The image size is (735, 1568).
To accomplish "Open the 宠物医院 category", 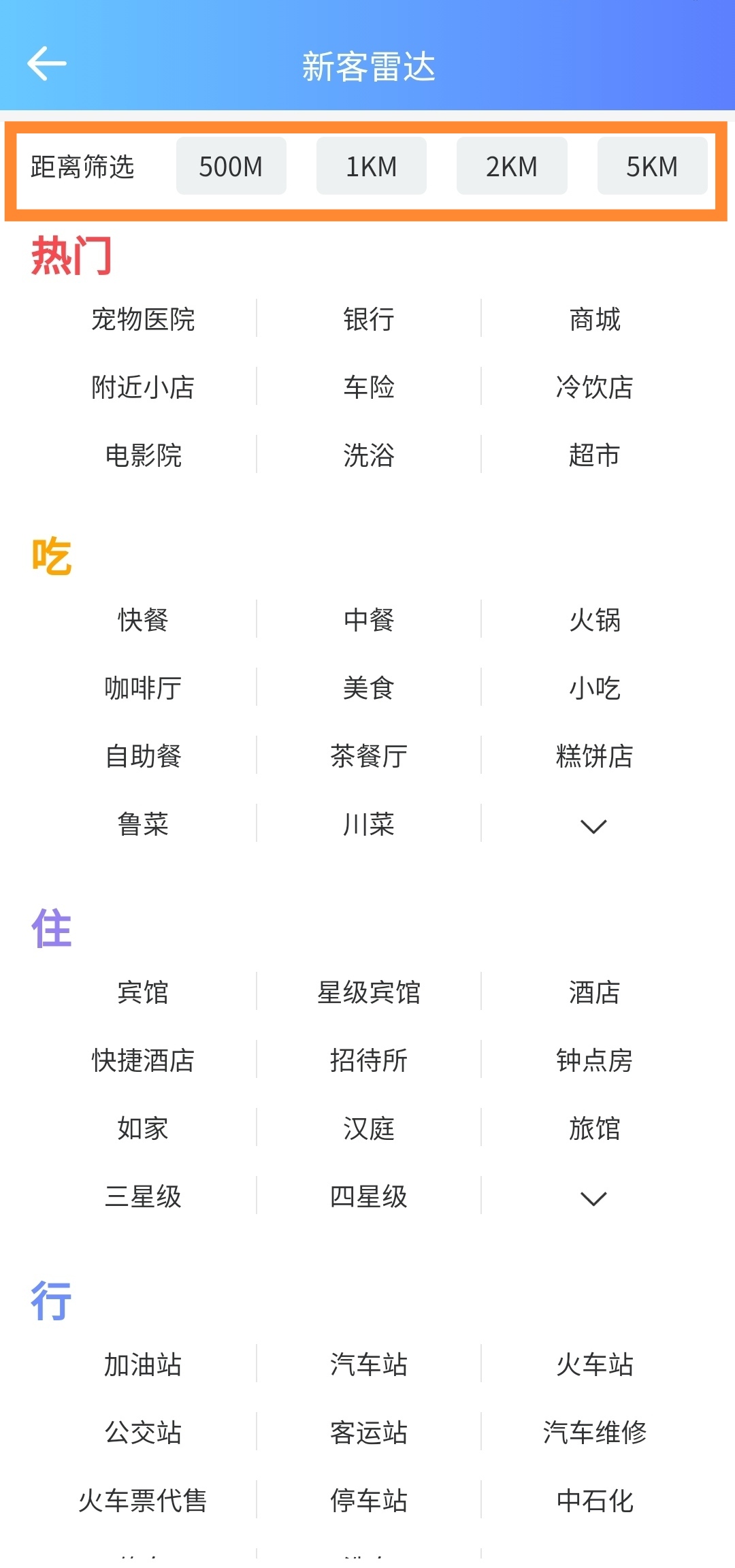I will pyautogui.click(x=143, y=319).
